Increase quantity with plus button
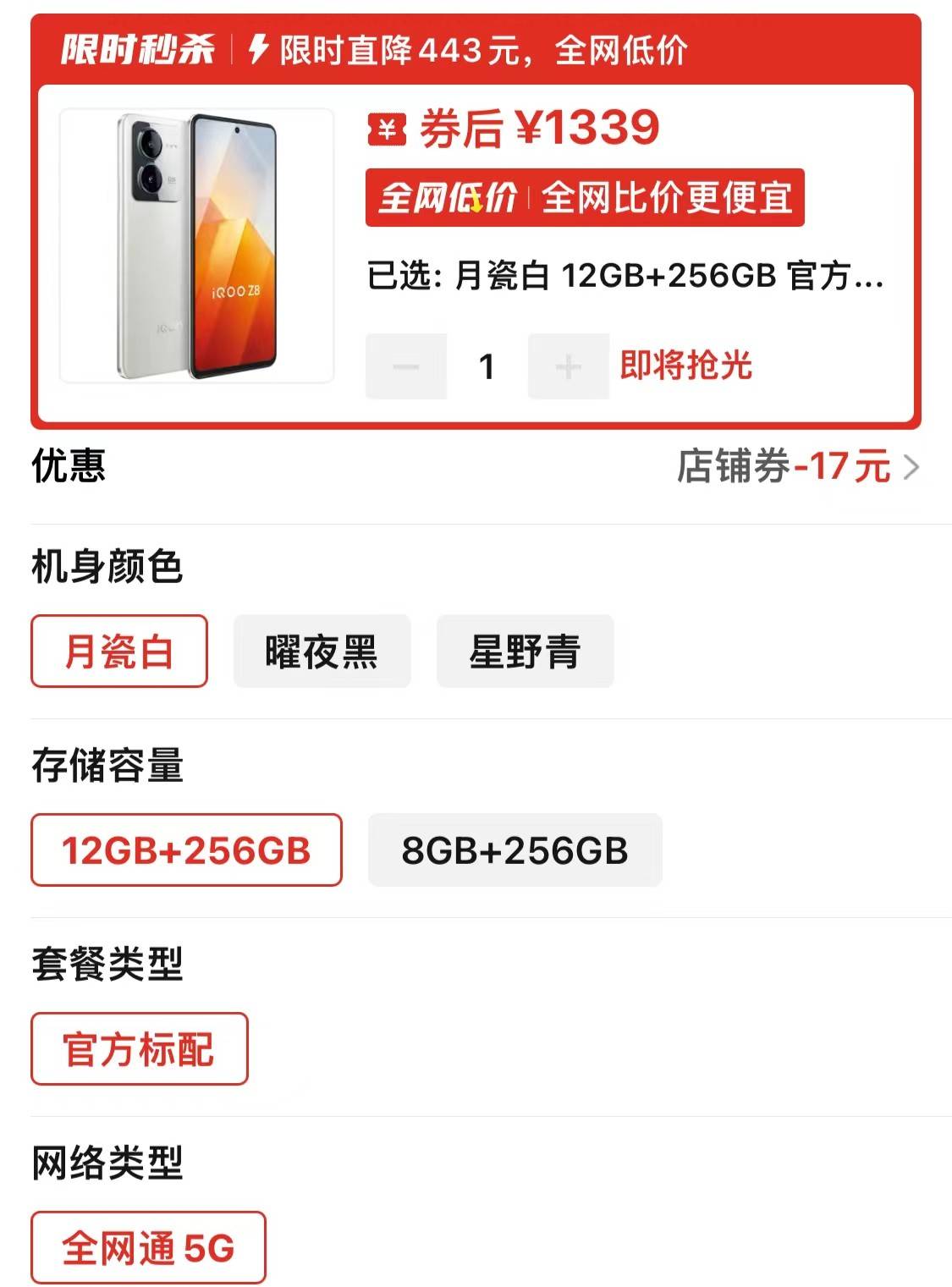Screen dimensions: 952x1287 (x=568, y=366)
